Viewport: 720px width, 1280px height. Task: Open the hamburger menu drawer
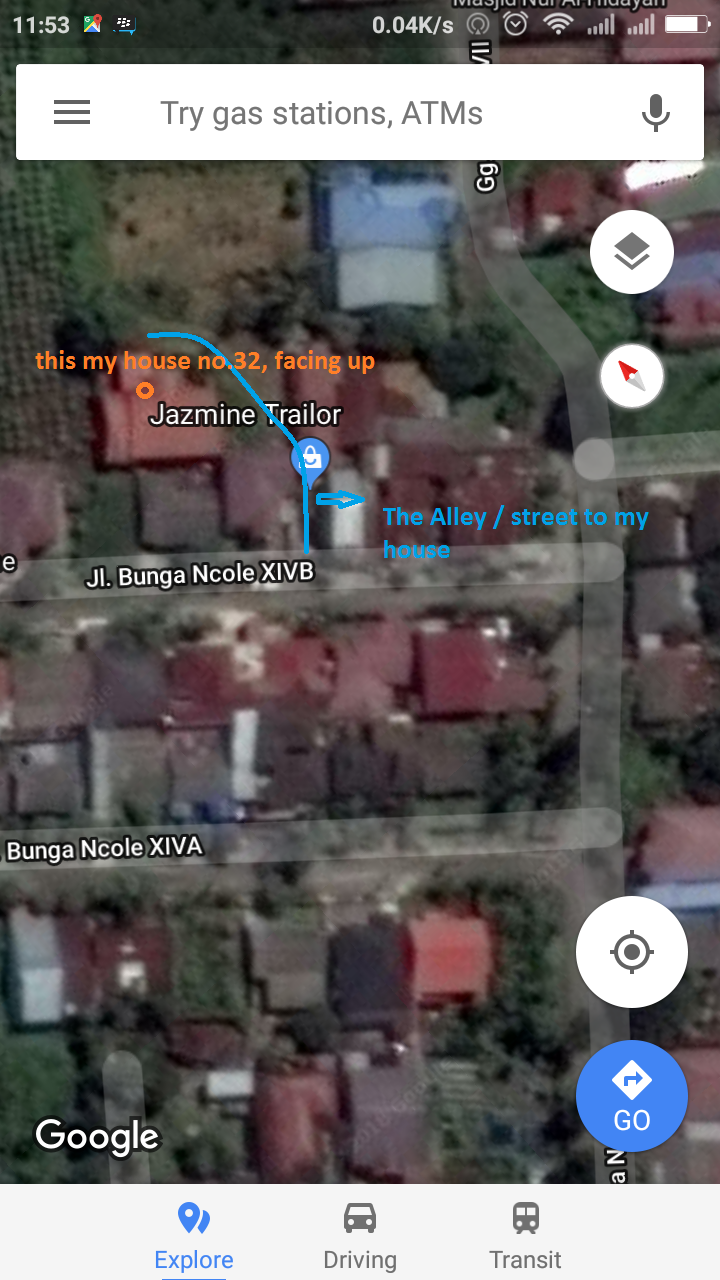click(72, 113)
